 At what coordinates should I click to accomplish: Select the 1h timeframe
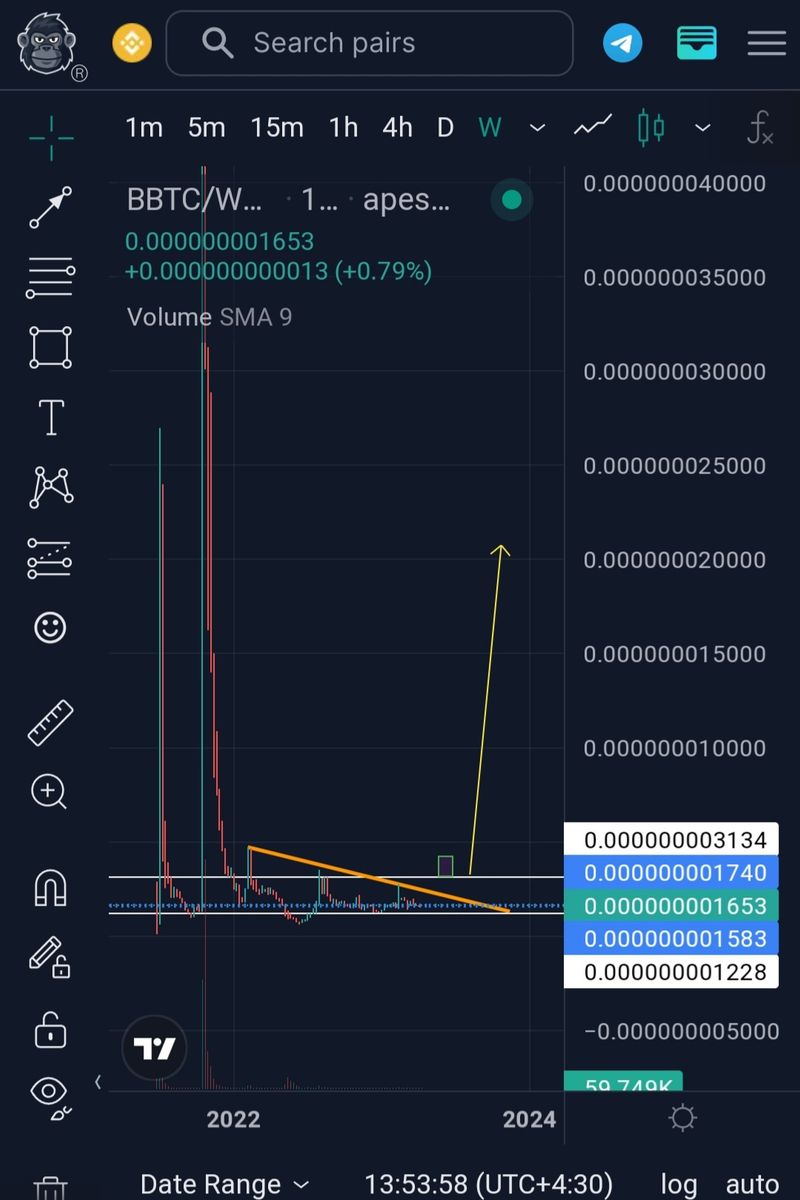point(343,127)
